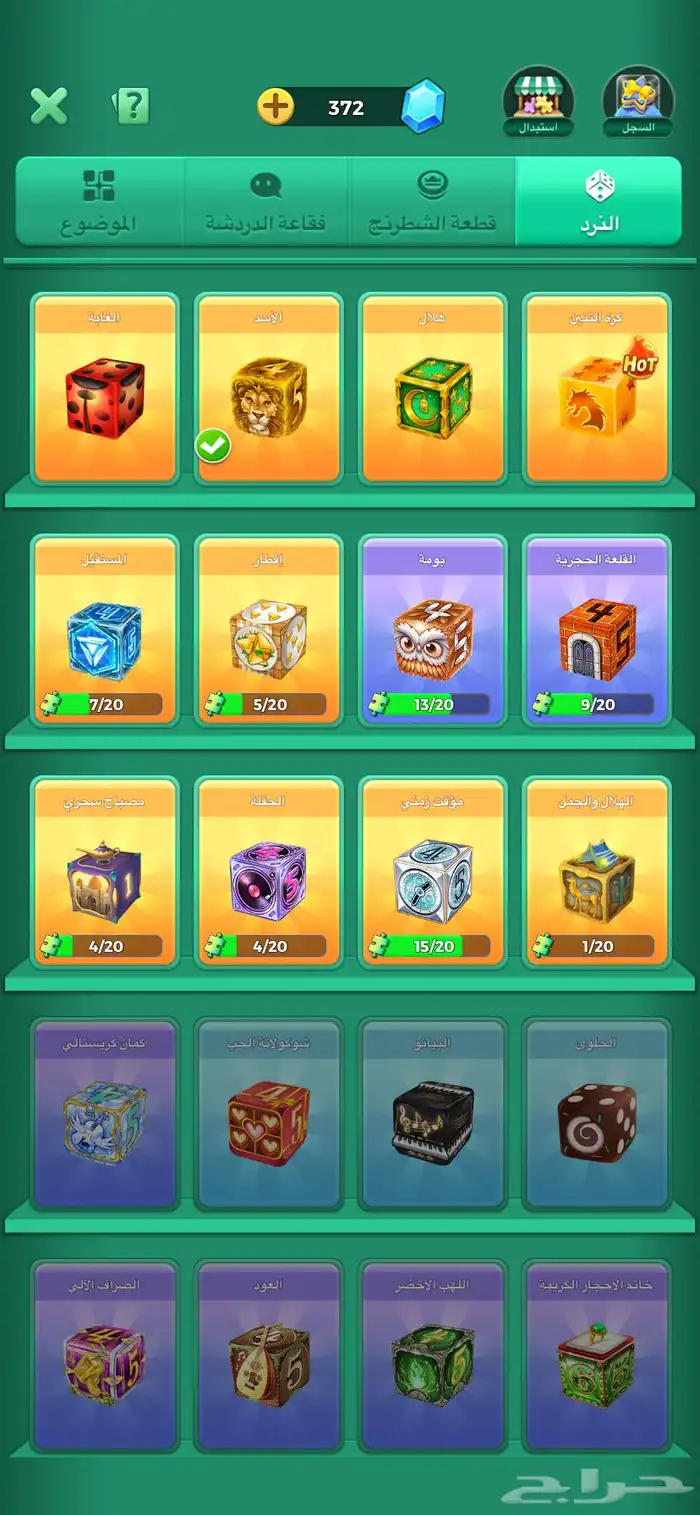
Task: View the مصباح سحري dice card
Action: [x=105, y=872]
